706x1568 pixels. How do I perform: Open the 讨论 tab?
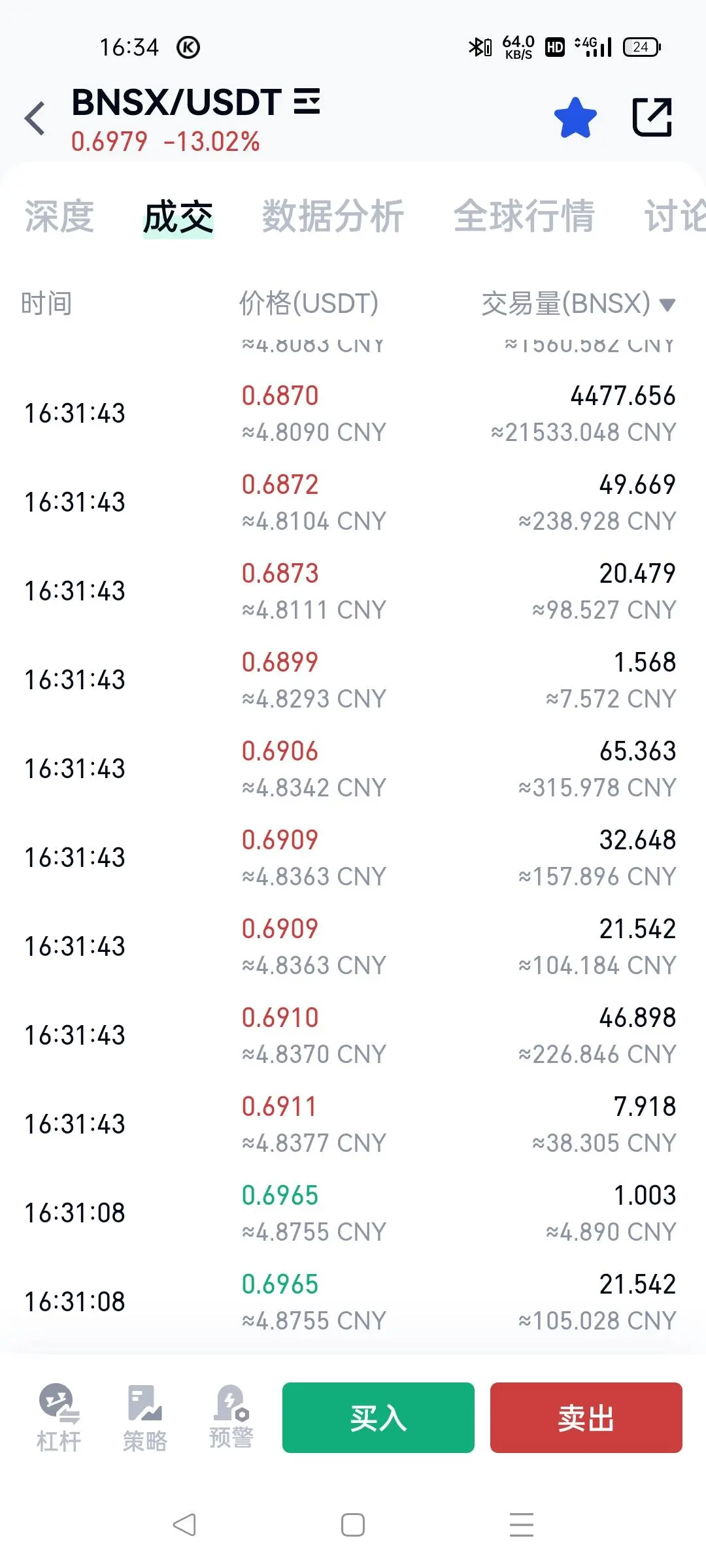pyautogui.click(x=675, y=216)
